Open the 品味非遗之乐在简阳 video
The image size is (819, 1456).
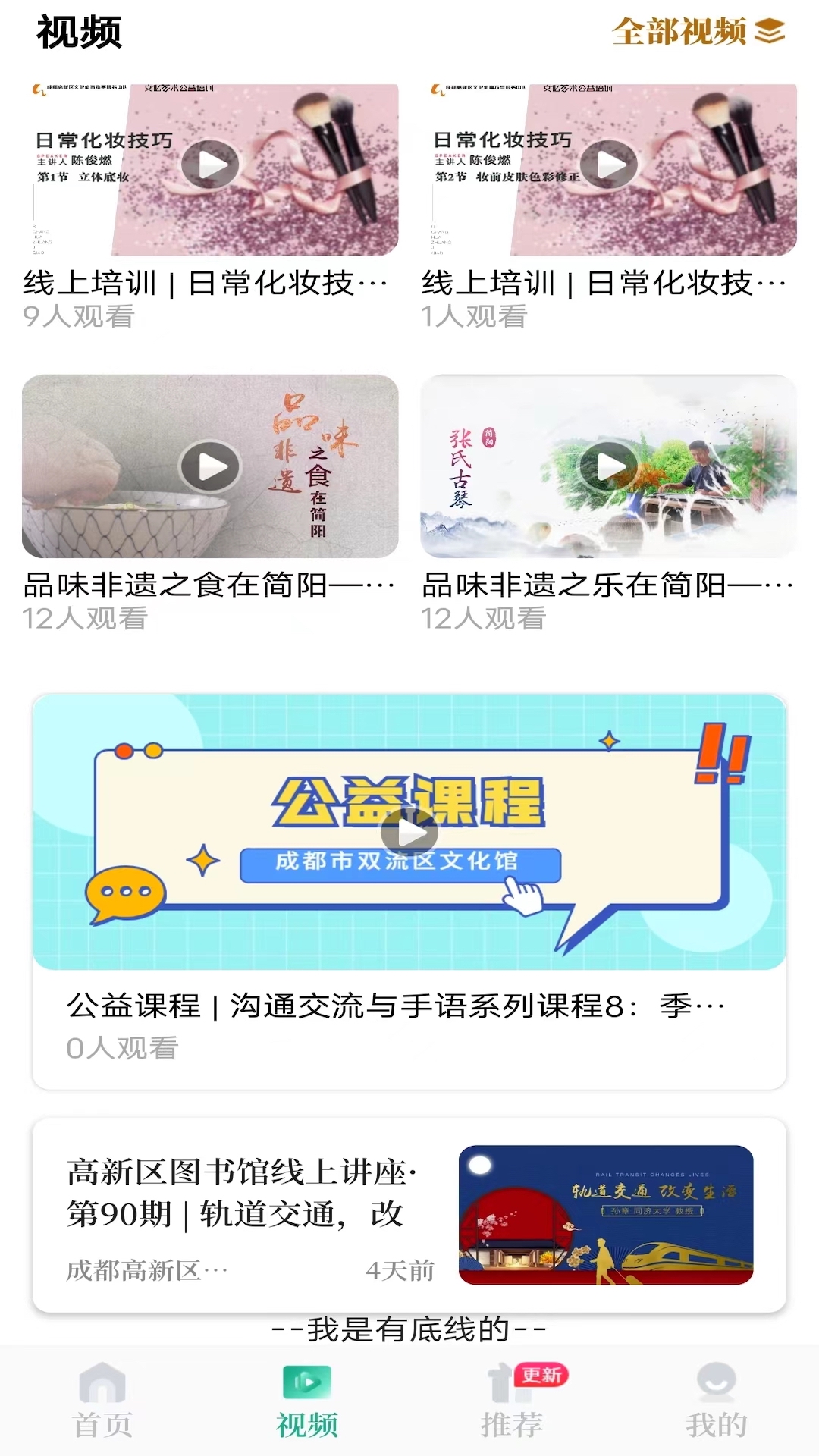(x=608, y=466)
